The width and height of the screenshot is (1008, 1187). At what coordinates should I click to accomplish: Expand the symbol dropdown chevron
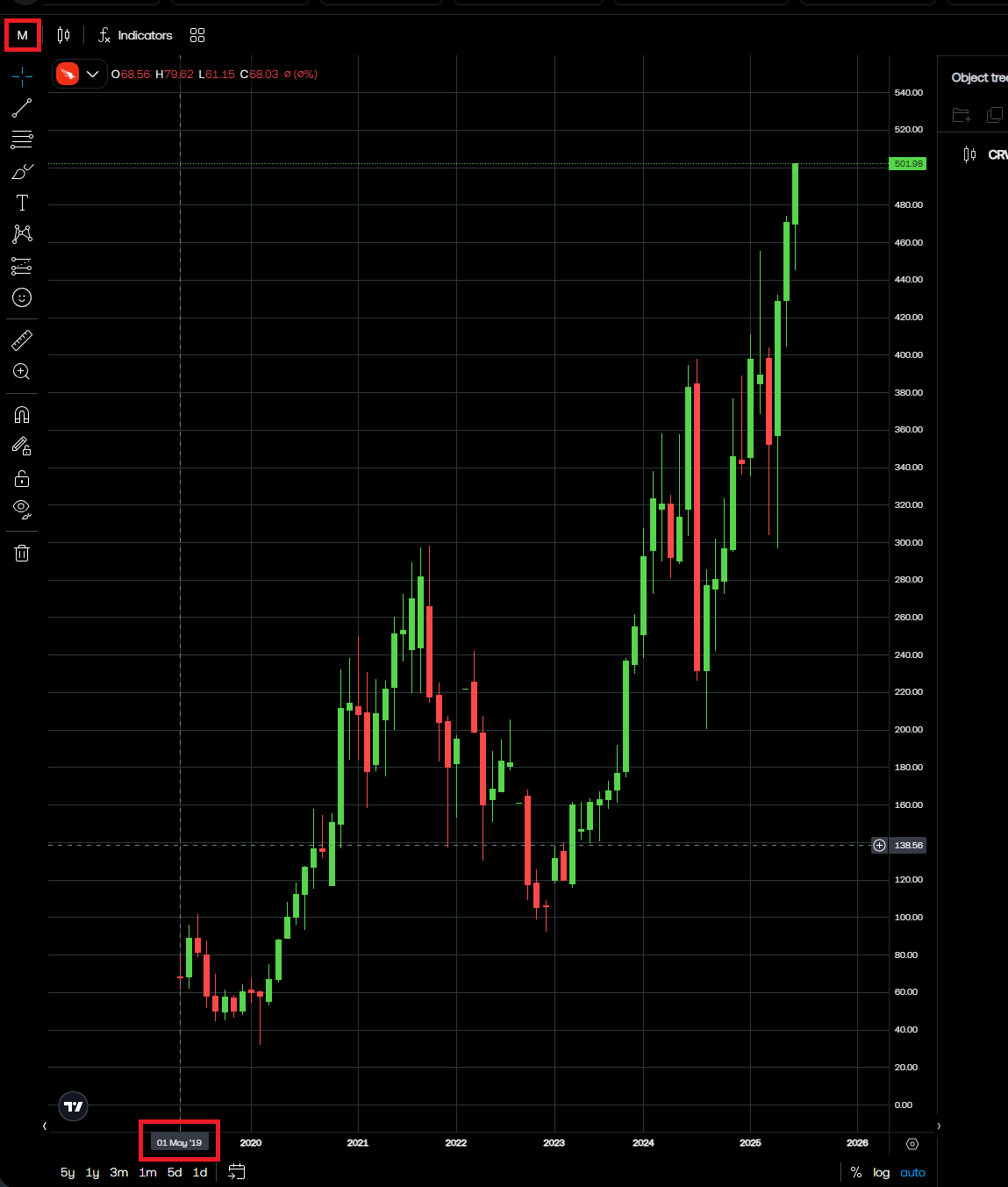[92, 75]
